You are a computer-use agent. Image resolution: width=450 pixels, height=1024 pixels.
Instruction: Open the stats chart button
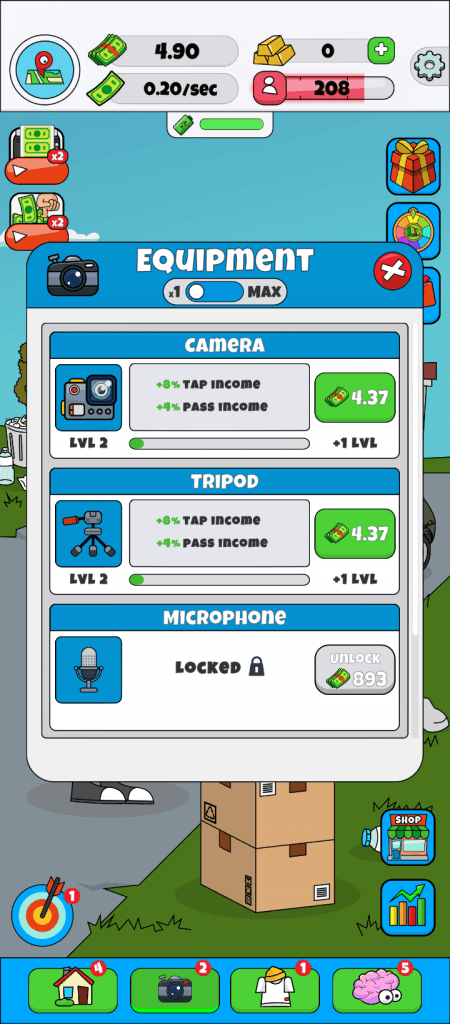pyautogui.click(x=408, y=907)
